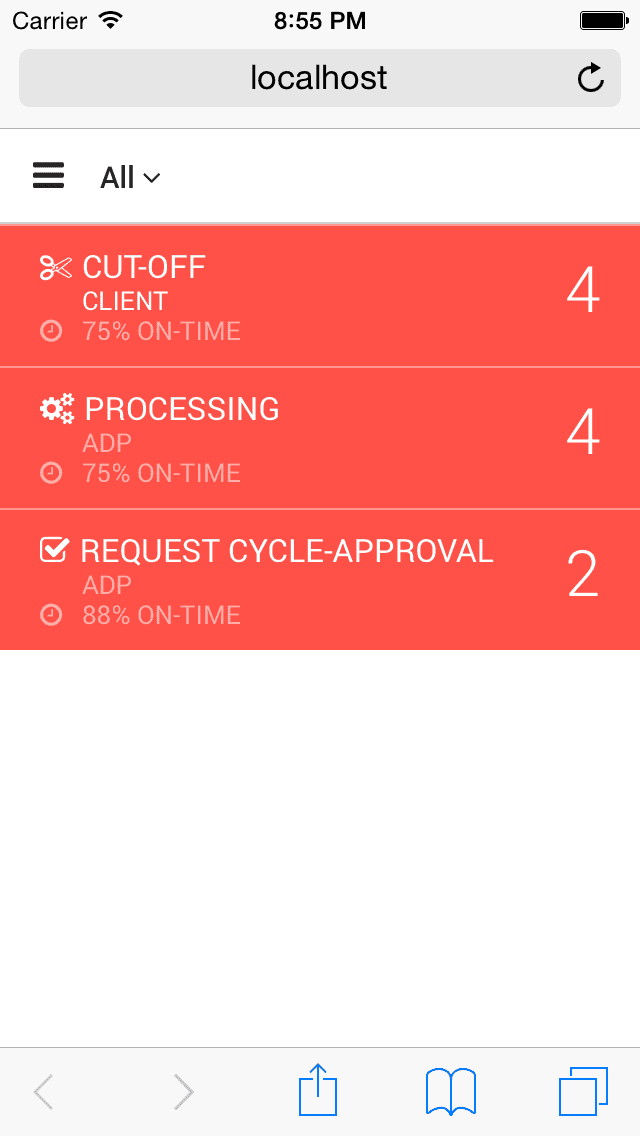The width and height of the screenshot is (640, 1136).
Task: Open the Request Cycle-Approval row
Action: (320, 580)
